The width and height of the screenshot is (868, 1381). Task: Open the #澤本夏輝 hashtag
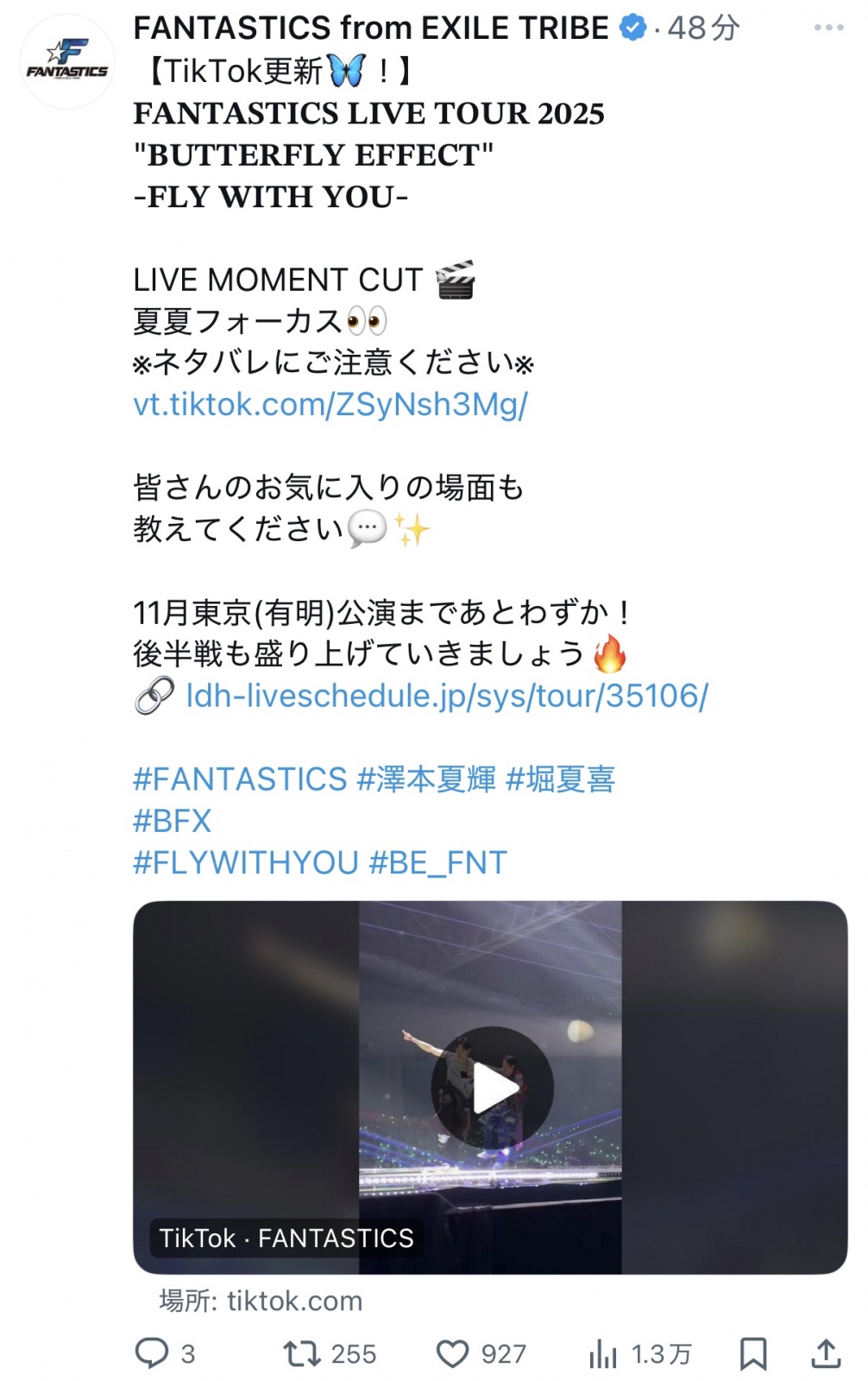click(426, 779)
